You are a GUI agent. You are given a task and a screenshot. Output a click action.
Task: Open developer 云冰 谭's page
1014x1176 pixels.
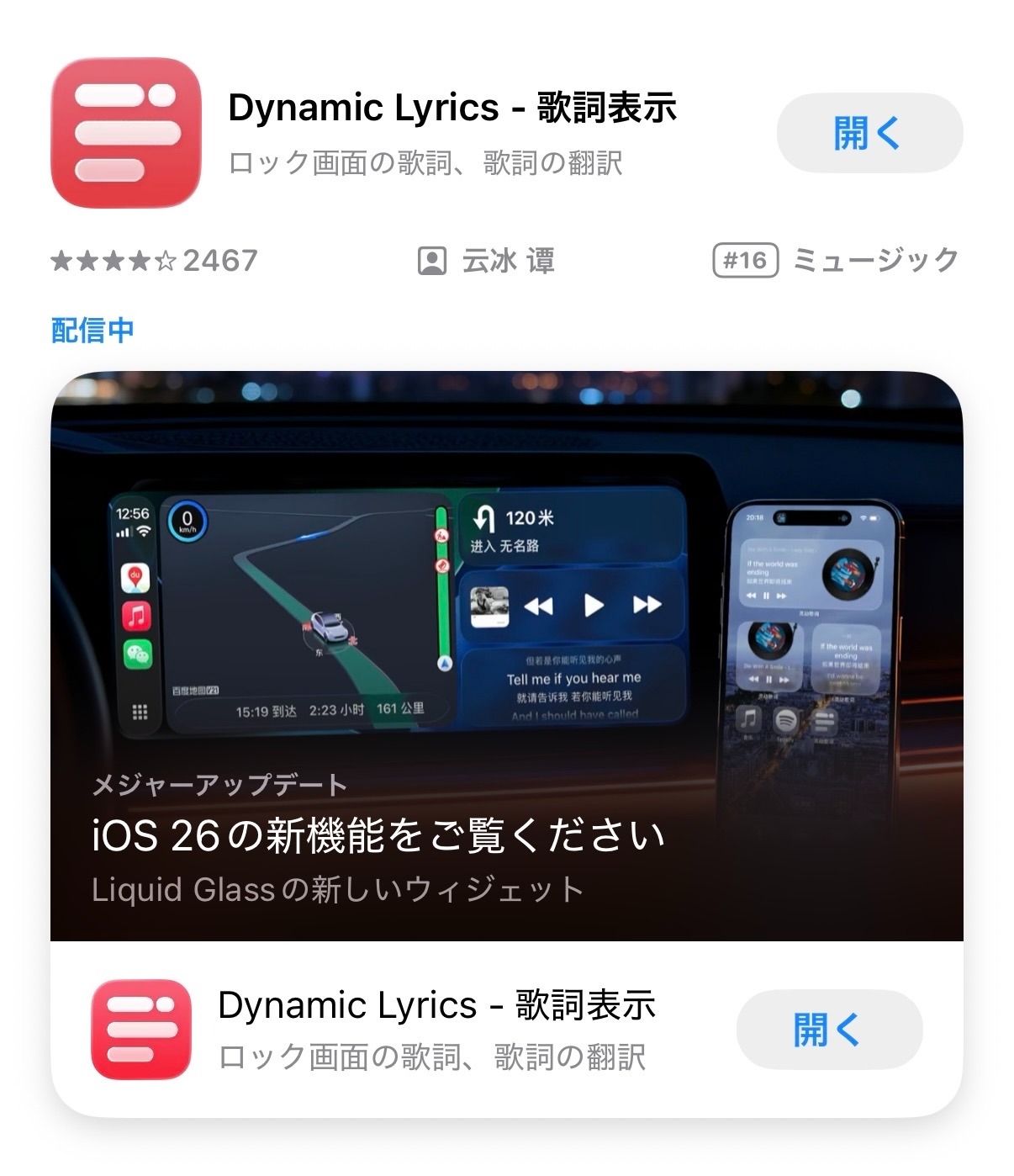[486, 261]
